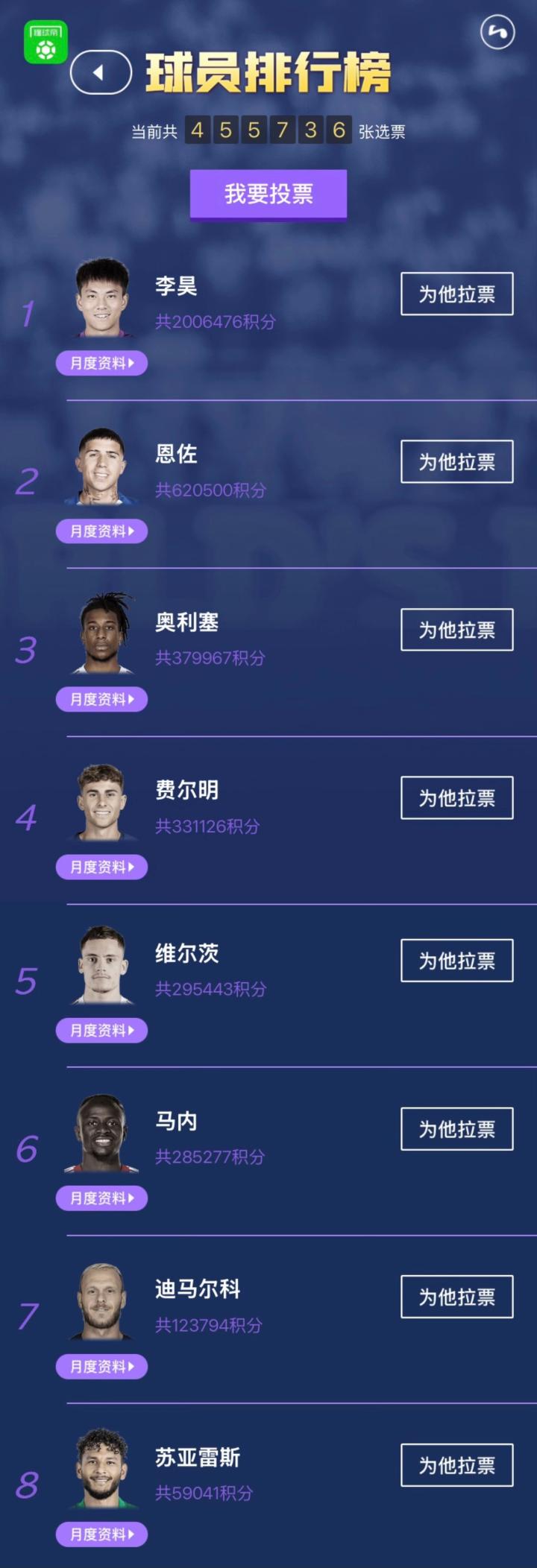This screenshot has height=1568, width=537.
Task: Tap 为他拉票 for 迪马尔科
Action: (x=456, y=1297)
